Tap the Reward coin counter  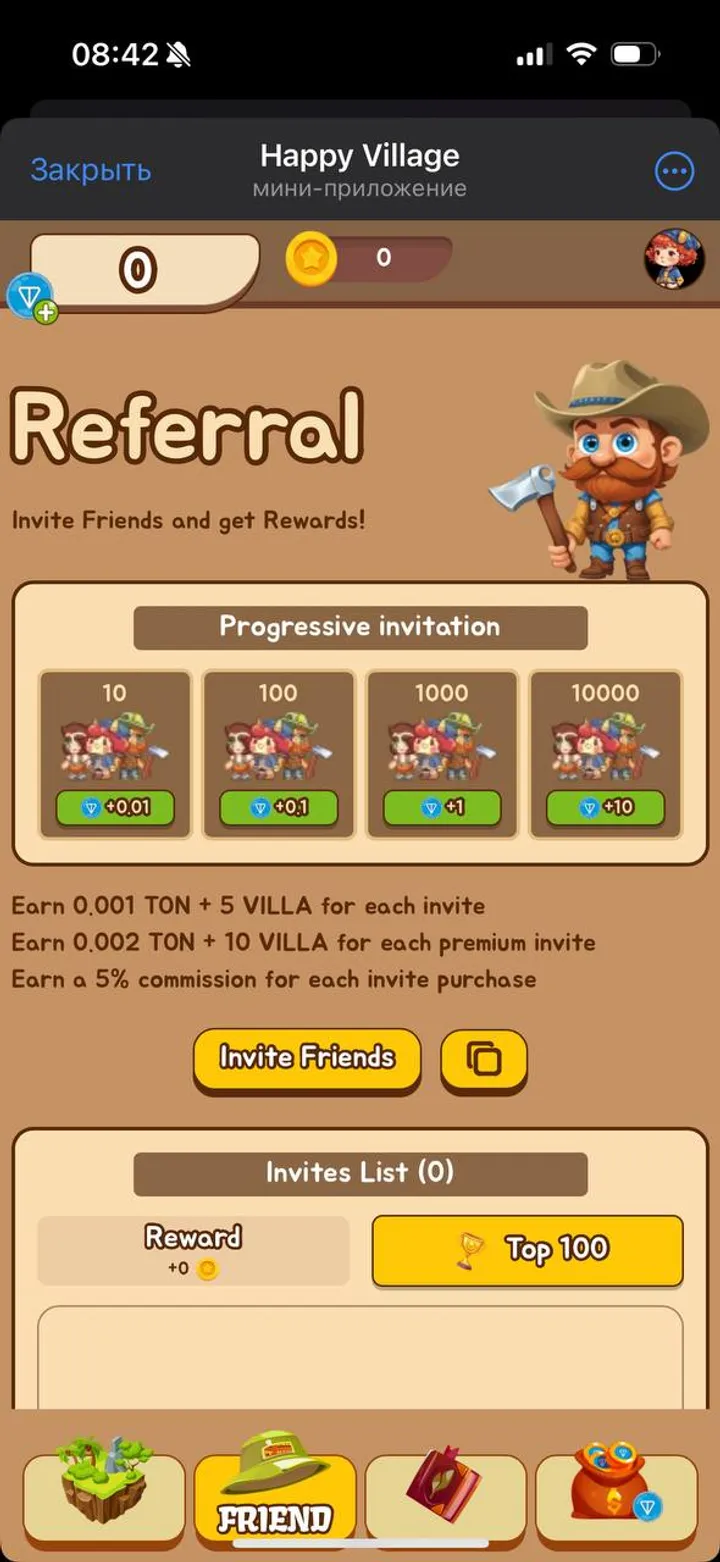pyautogui.click(x=193, y=1250)
